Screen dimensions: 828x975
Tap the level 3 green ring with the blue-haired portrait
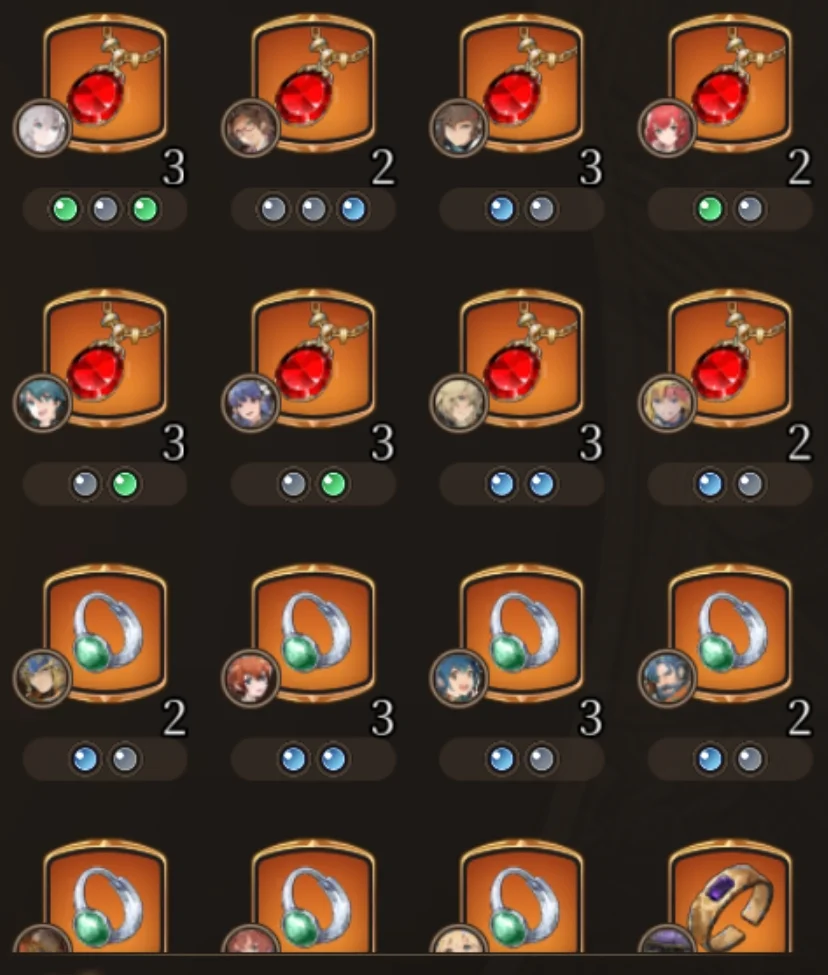521,634
